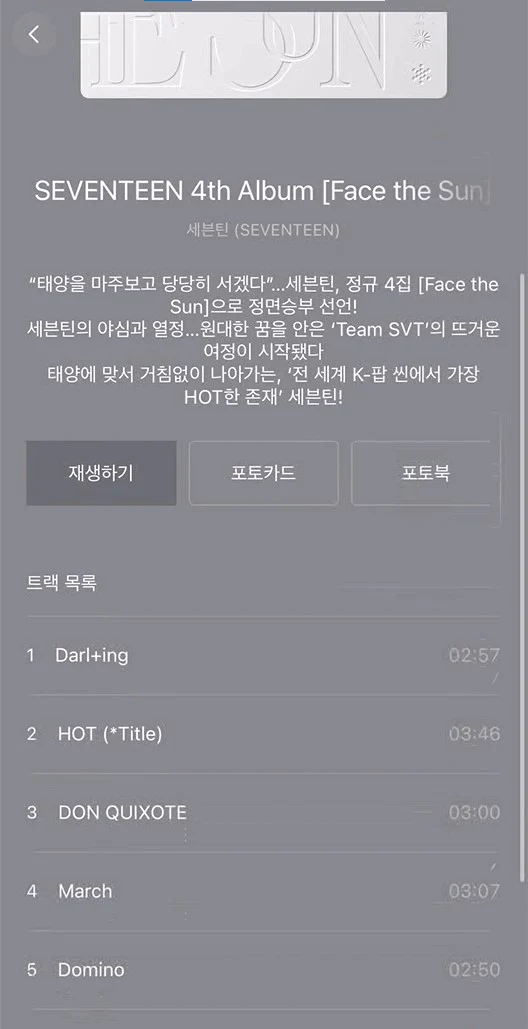The image size is (528, 1029).
Task: Open the 포토카드 section
Action: click(264, 473)
